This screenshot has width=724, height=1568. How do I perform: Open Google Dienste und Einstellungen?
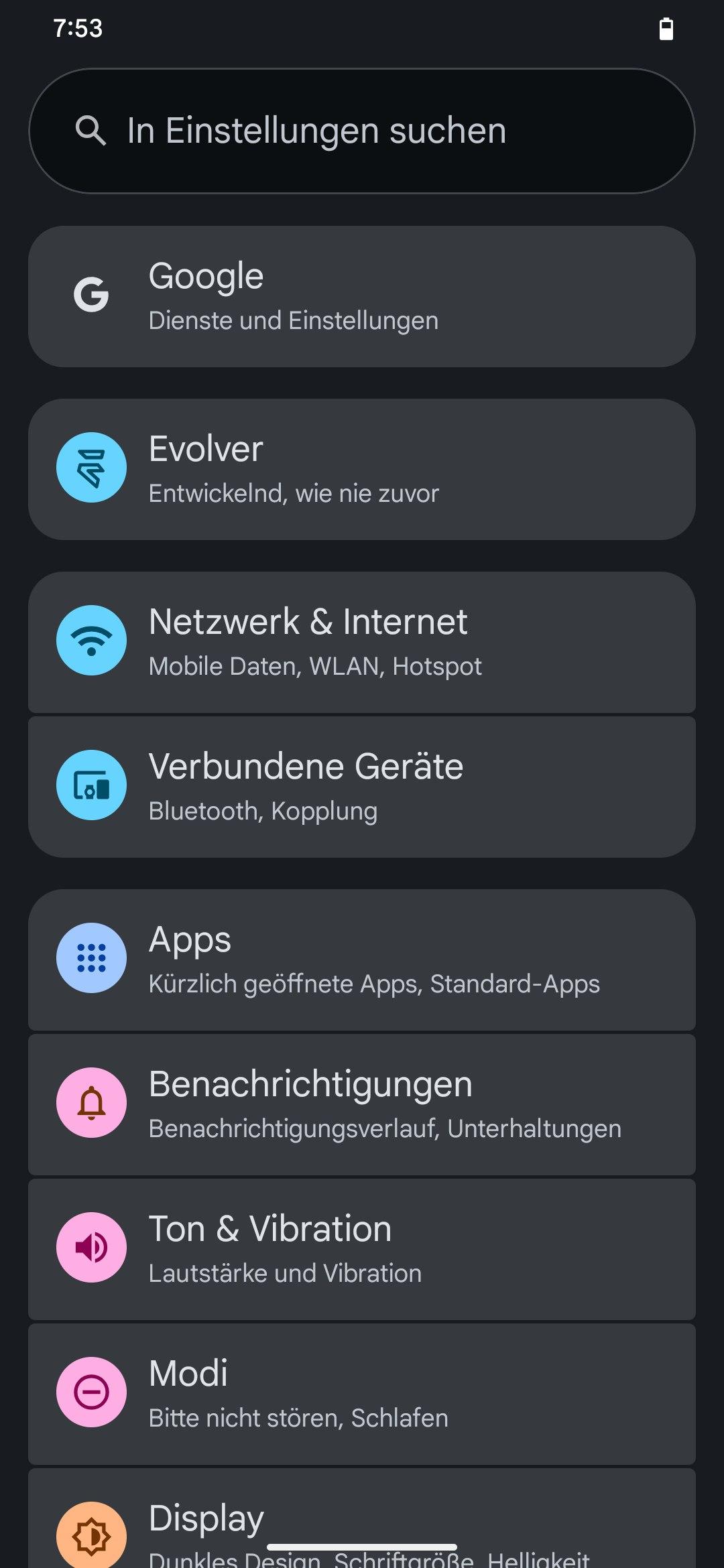pyautogui.click(x=362, y=296)
